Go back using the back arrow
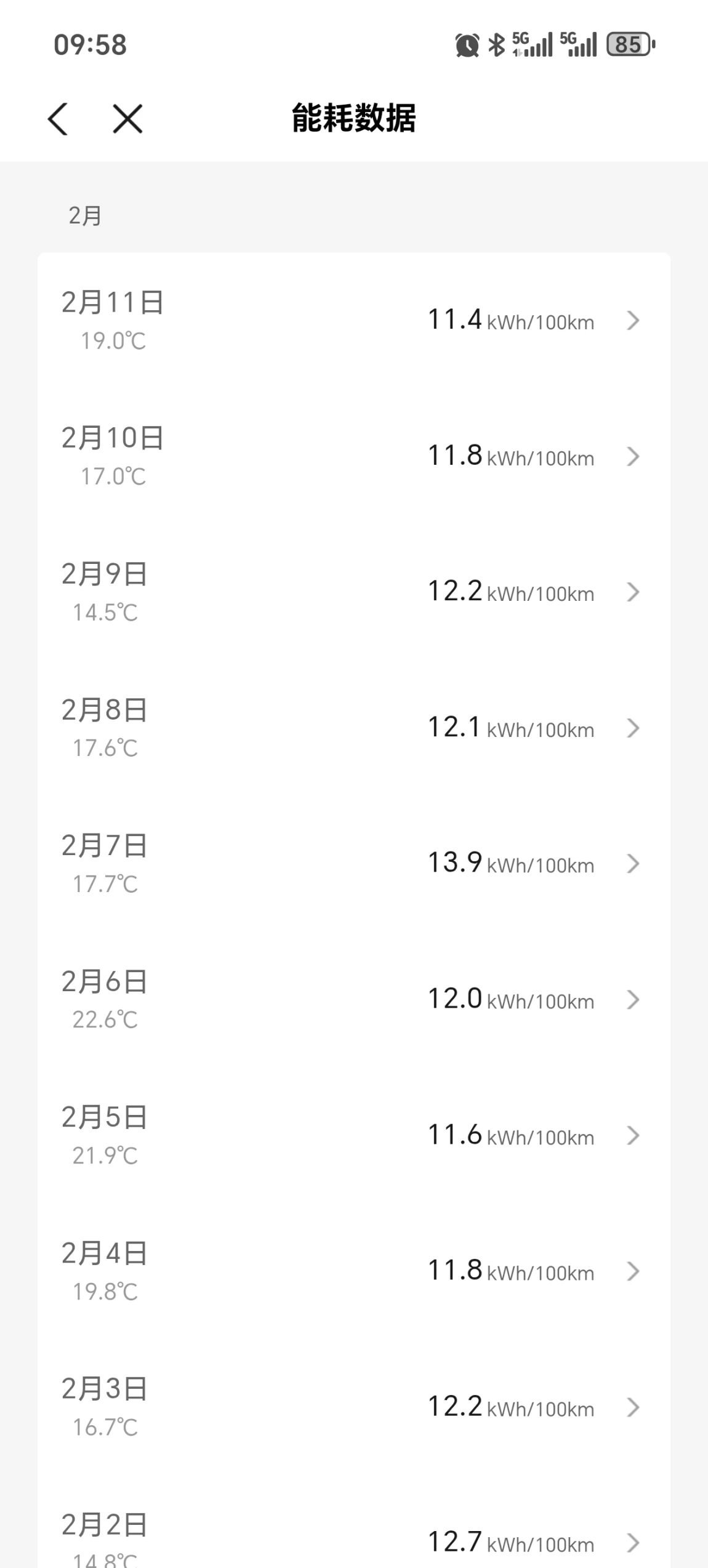708x1568 pixels. 58,118
